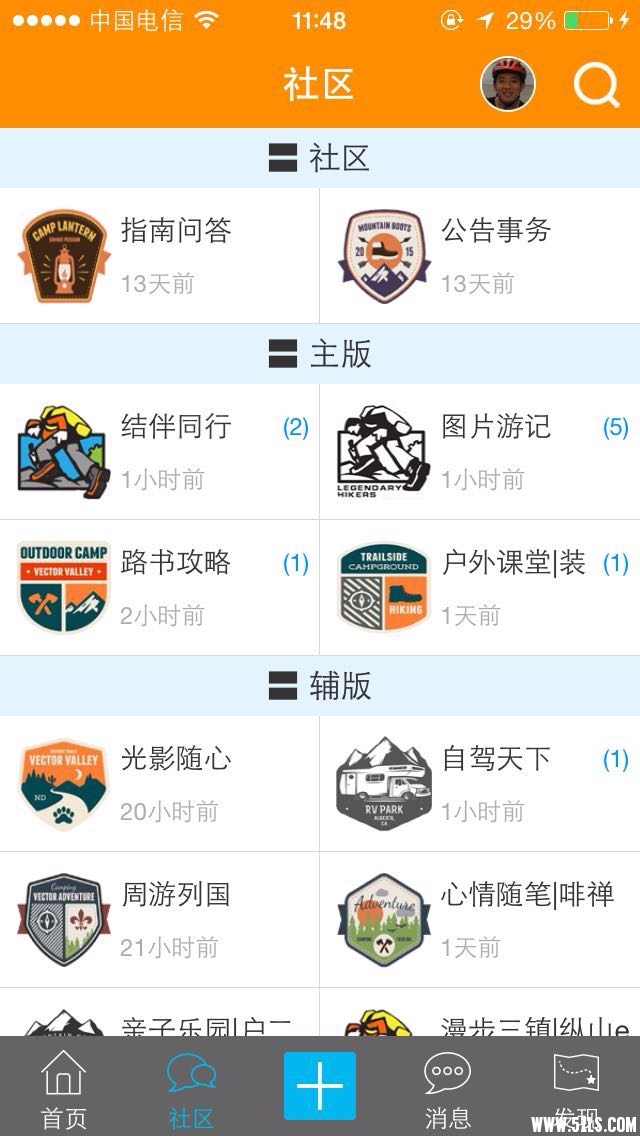Open the 周游列国 board
The height and width of the screenshot is (1136, 640).
[160, 919]
